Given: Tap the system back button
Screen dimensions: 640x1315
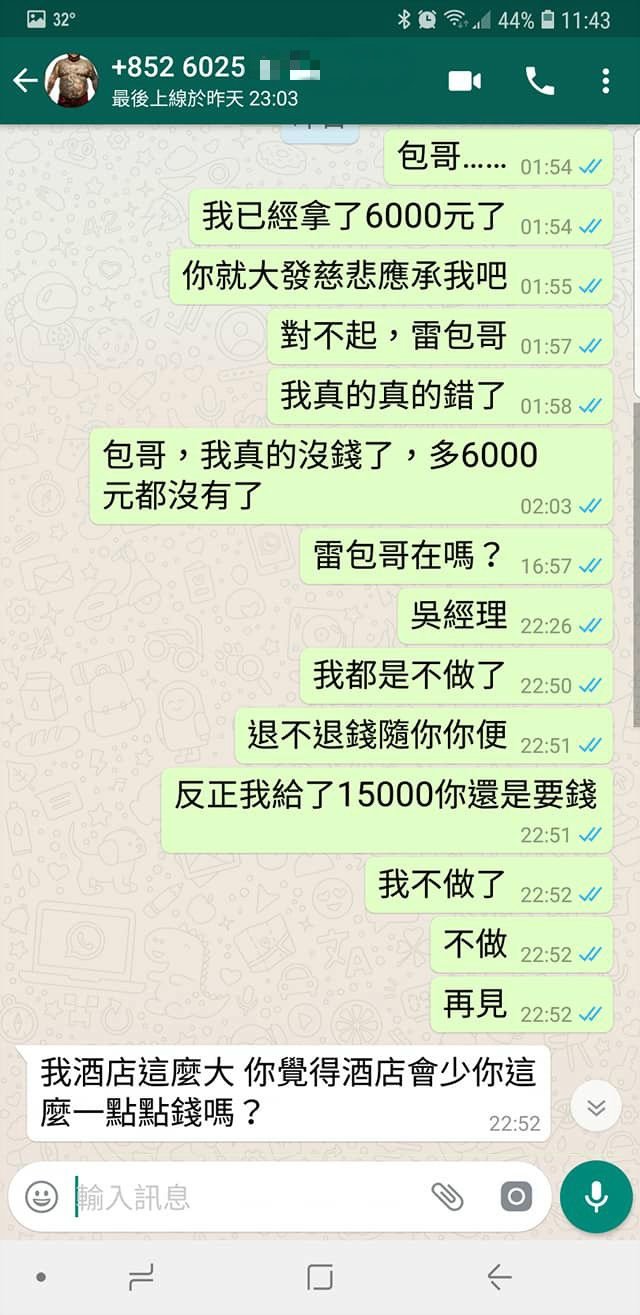Looking at the screenshot, I should (498, 1277).
